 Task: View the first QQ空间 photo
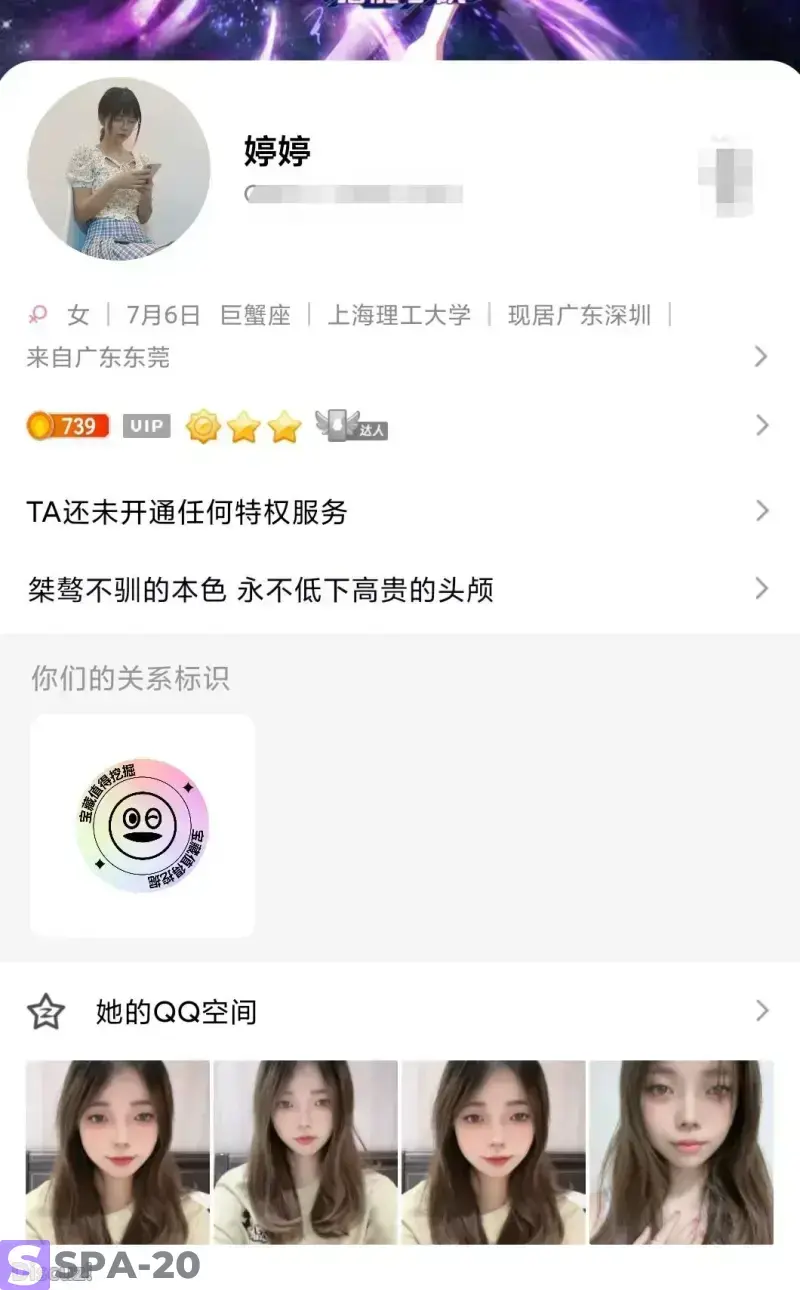coord(118,1152)
